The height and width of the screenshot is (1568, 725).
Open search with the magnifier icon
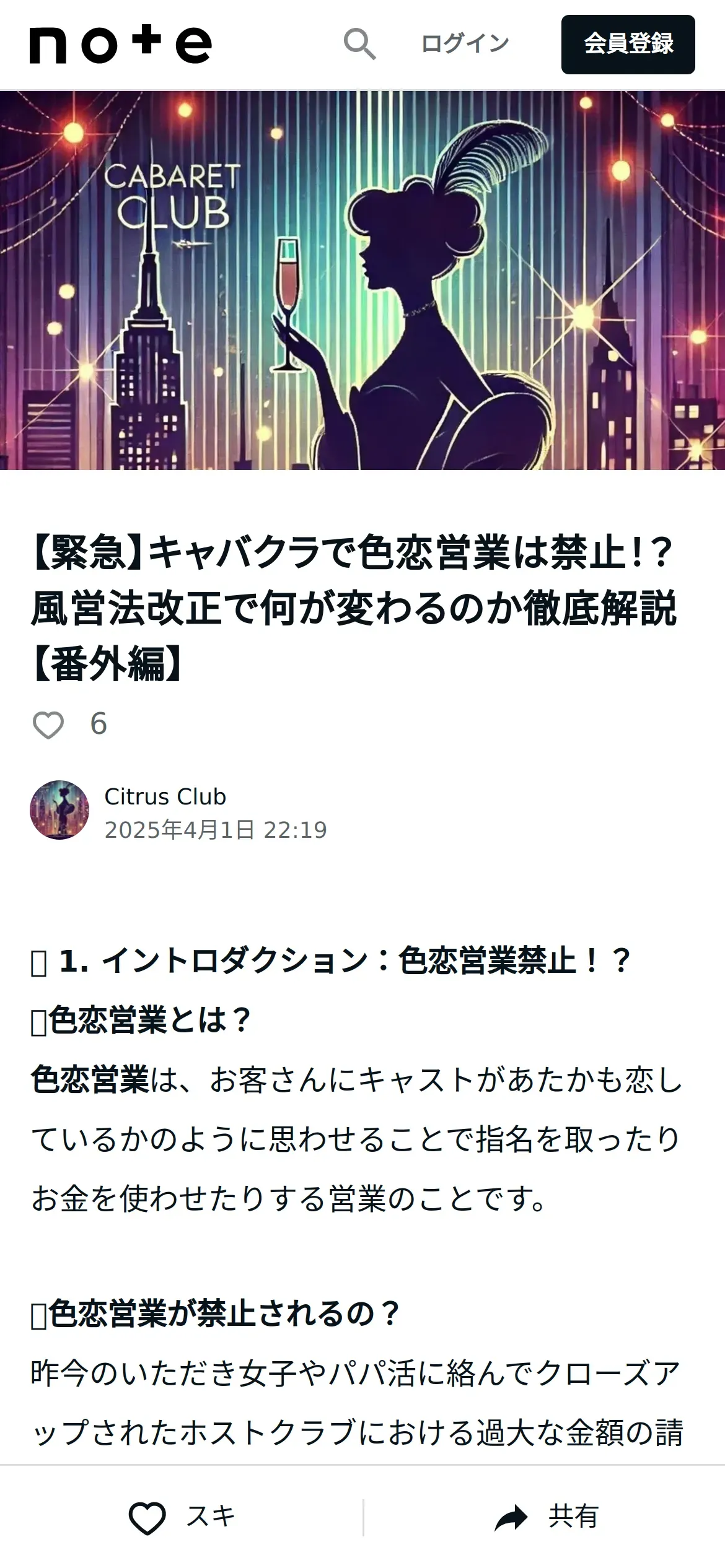(359, 44)
